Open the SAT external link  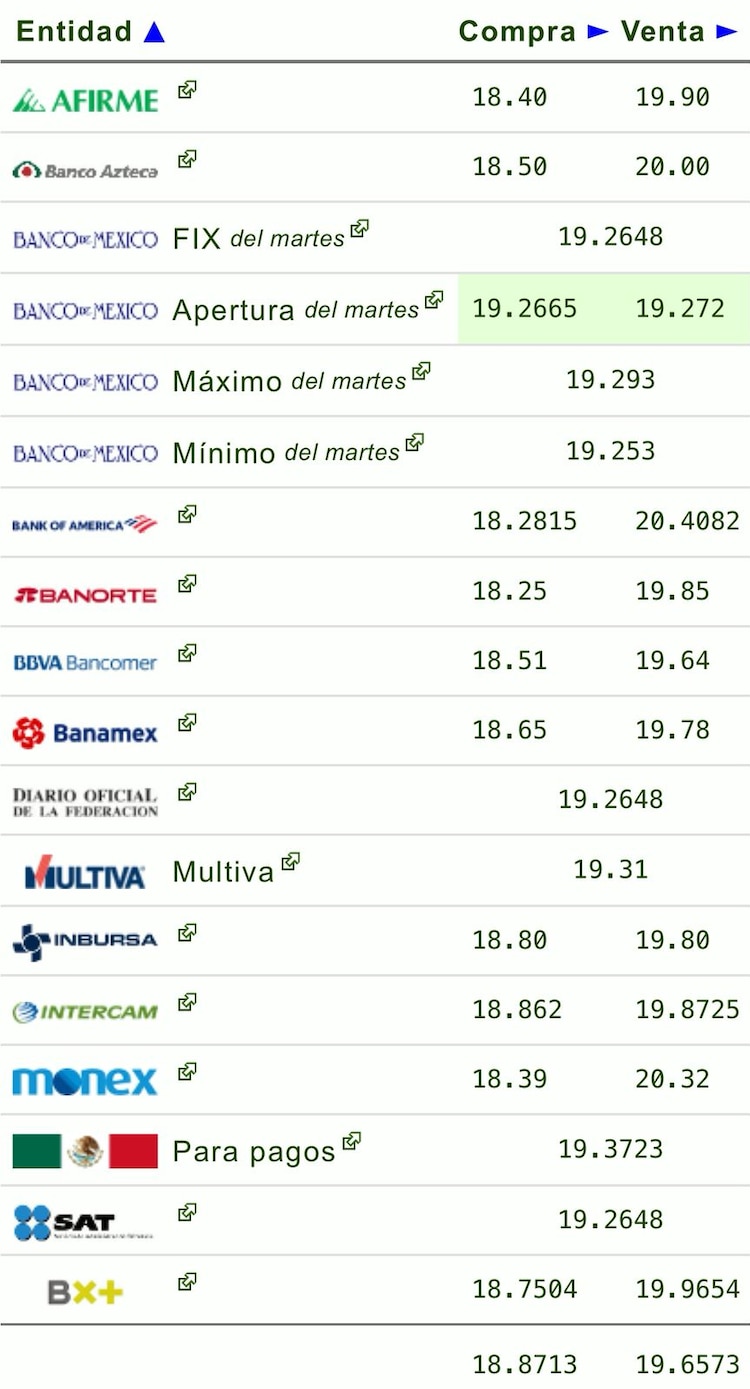click(187, 1213)
